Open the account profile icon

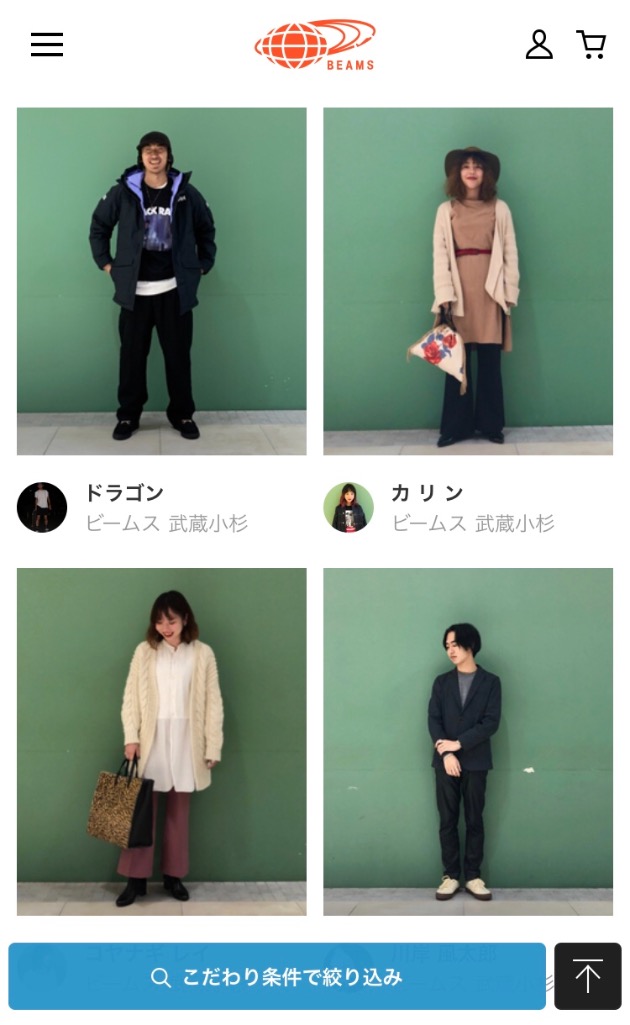point(539,45)
